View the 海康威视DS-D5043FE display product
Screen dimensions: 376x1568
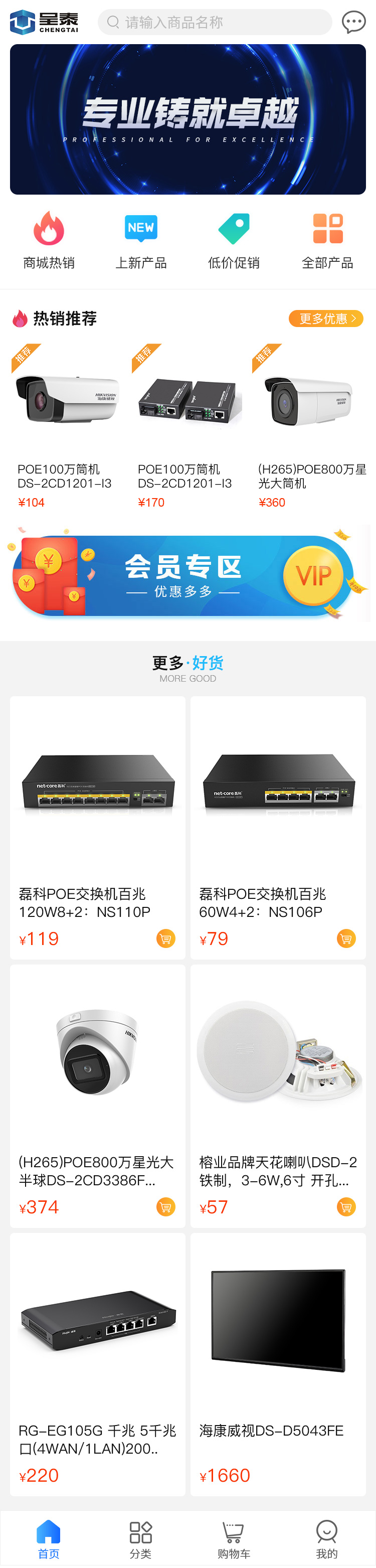[278, 1363]
